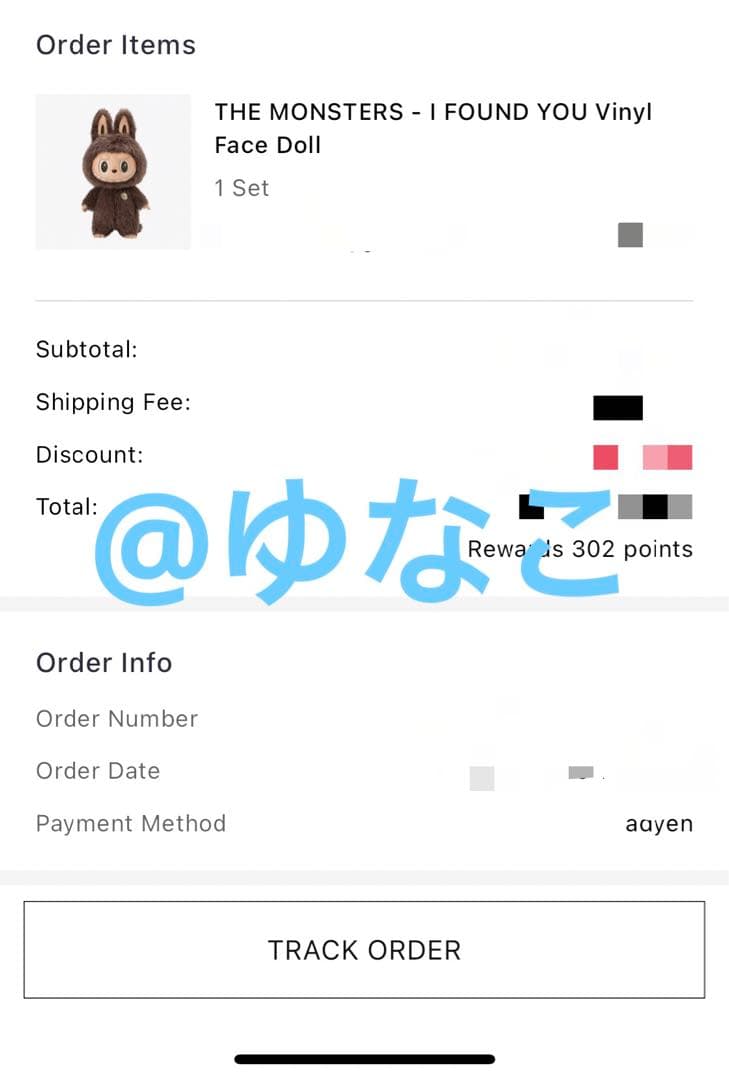Tap the TRACK ORDER button
The image size is (729, 1080).
[364, 950]
